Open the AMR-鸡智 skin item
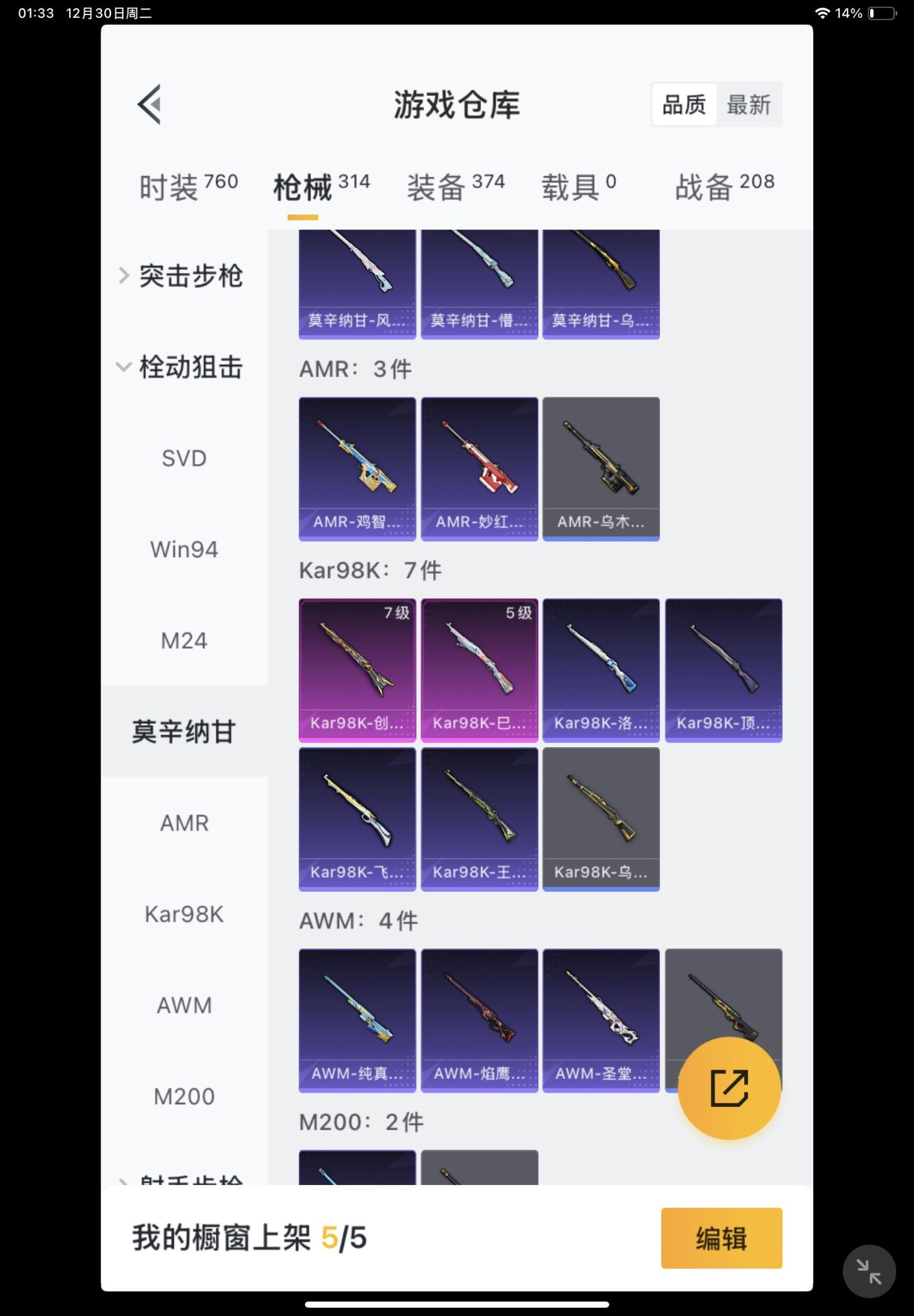 pos(357,468)
